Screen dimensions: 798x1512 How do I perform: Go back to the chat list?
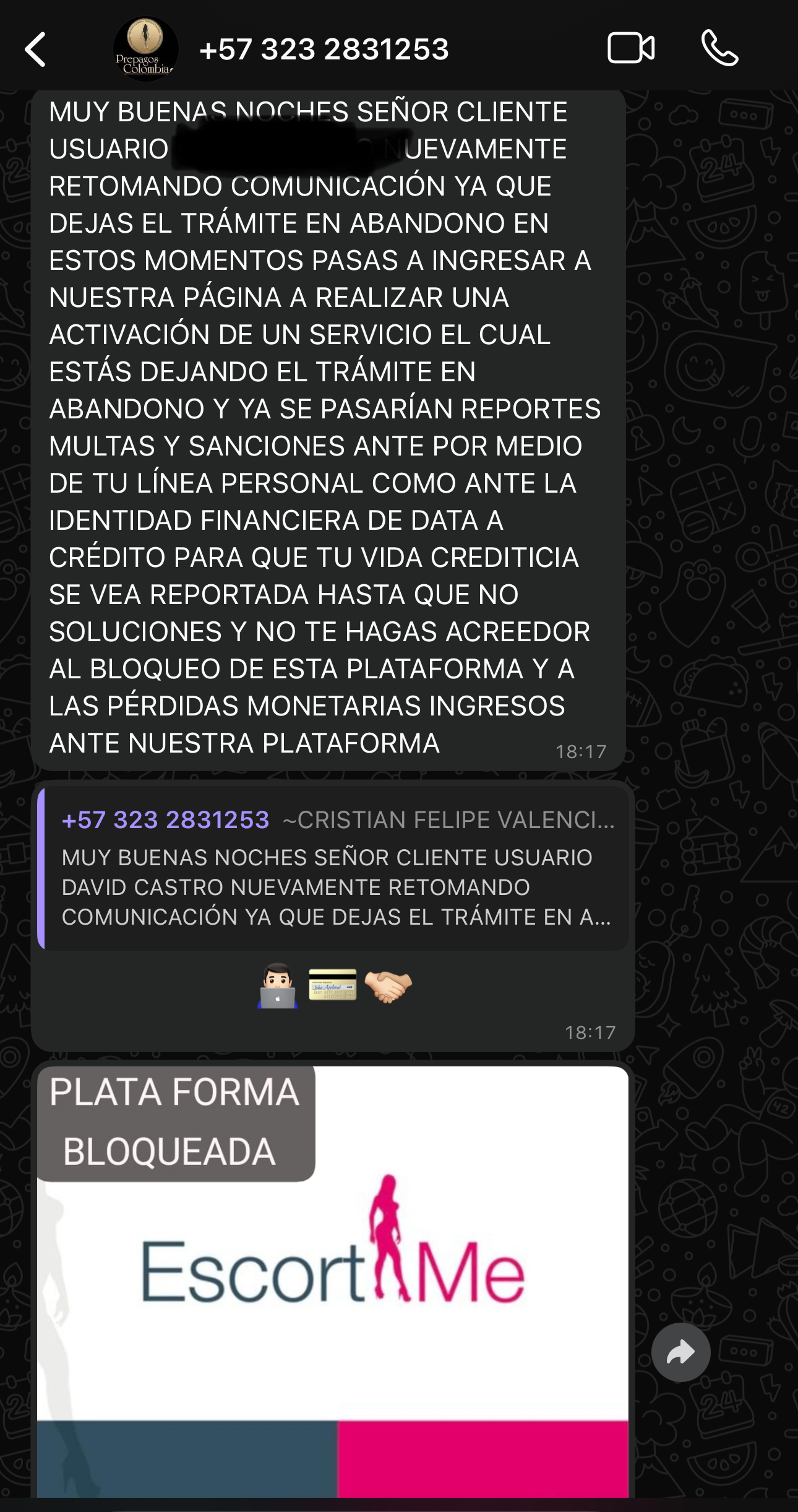pos(36,50)
